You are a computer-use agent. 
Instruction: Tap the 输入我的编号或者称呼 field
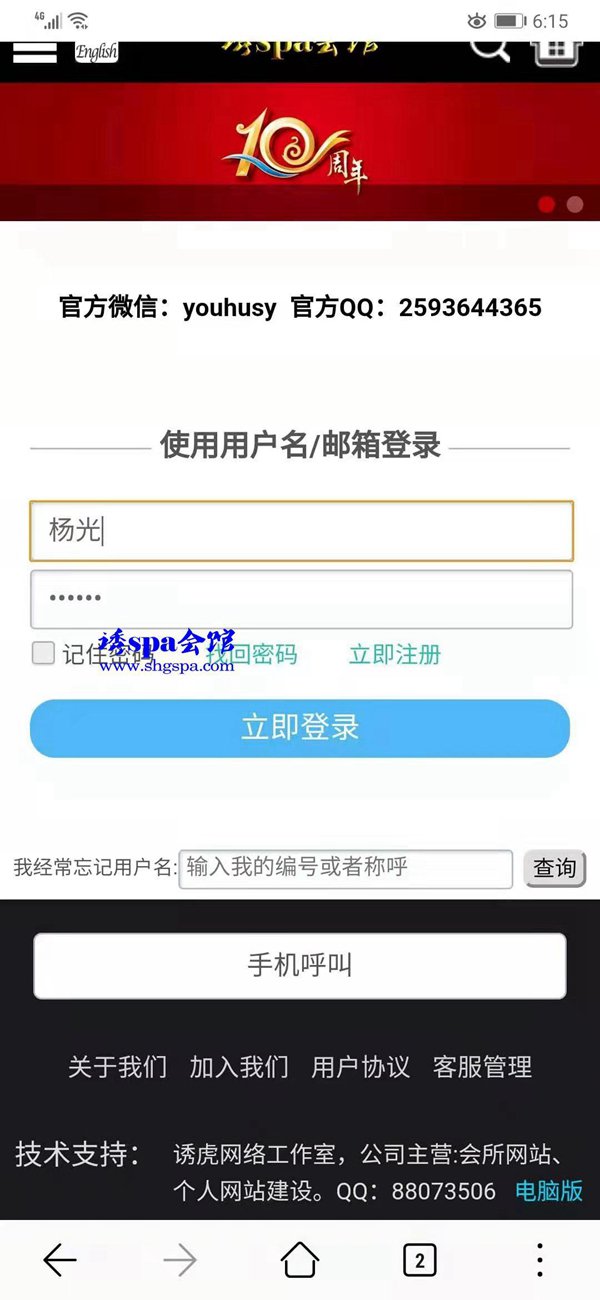pos(345,868)
